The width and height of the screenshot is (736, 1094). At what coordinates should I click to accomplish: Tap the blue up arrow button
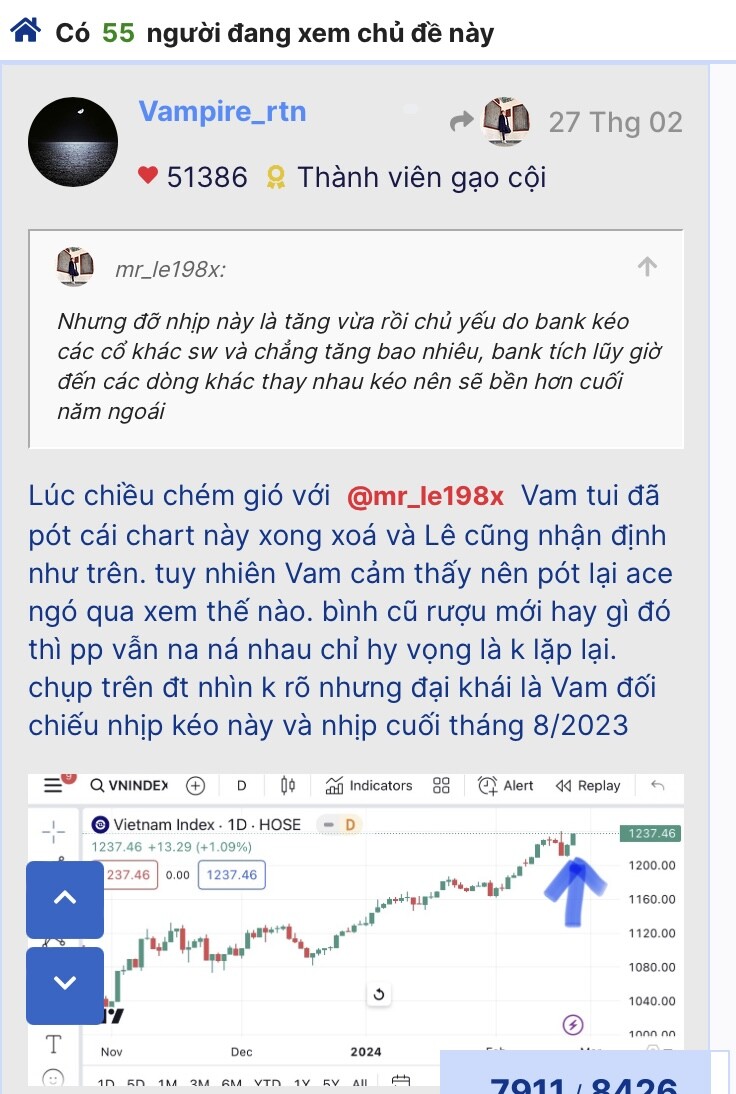tap(65, 898)
